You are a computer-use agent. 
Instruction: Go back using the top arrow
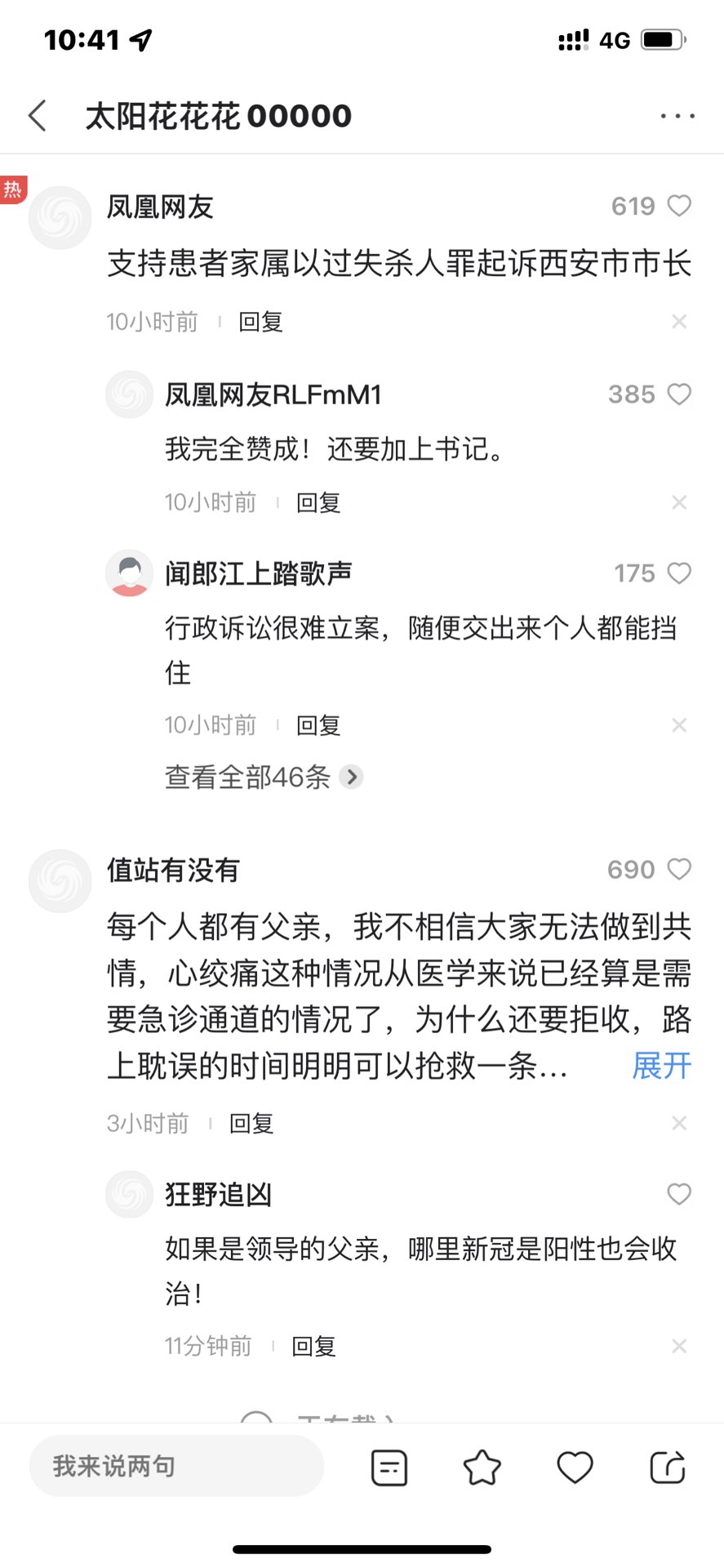(38, 116)
